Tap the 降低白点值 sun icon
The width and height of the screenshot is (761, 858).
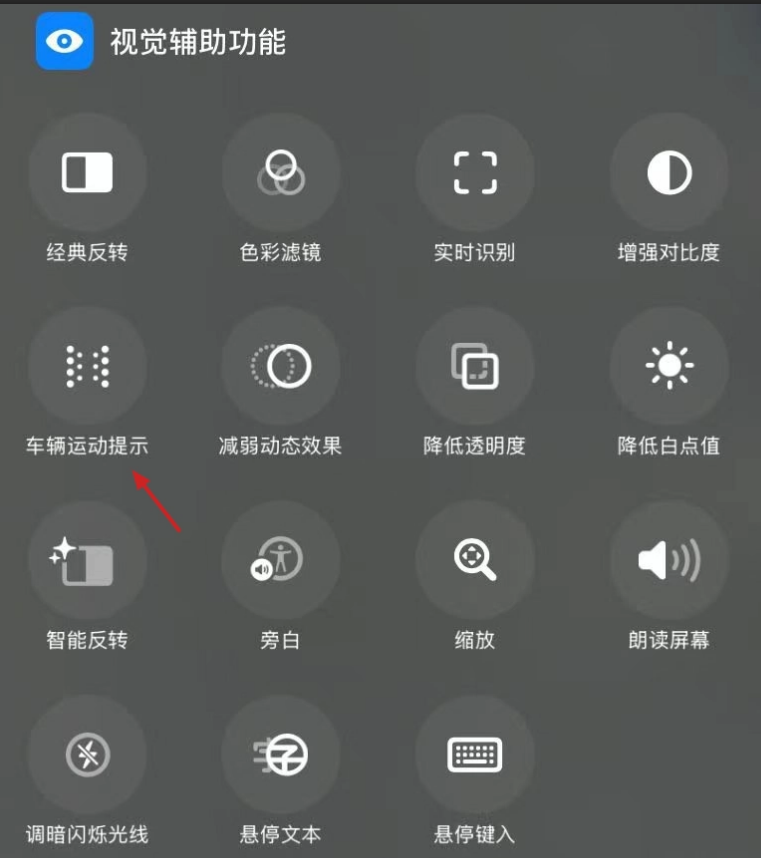click(669, 367)
